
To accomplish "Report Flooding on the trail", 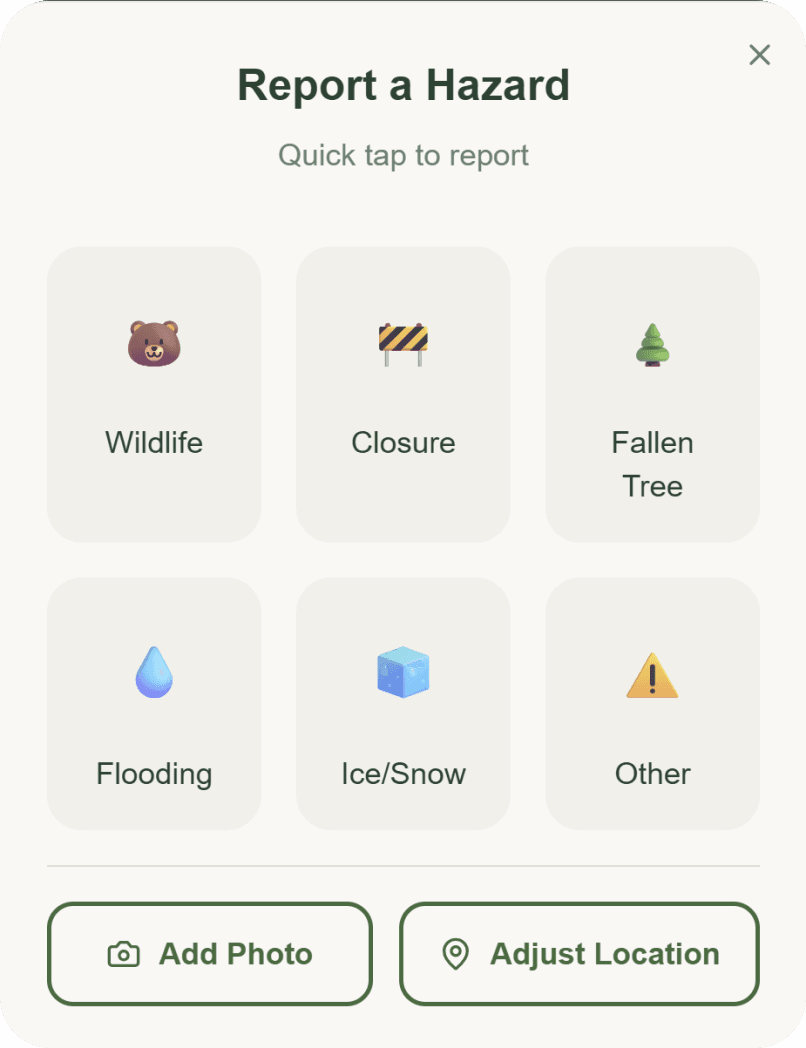I will coord(154,703).
